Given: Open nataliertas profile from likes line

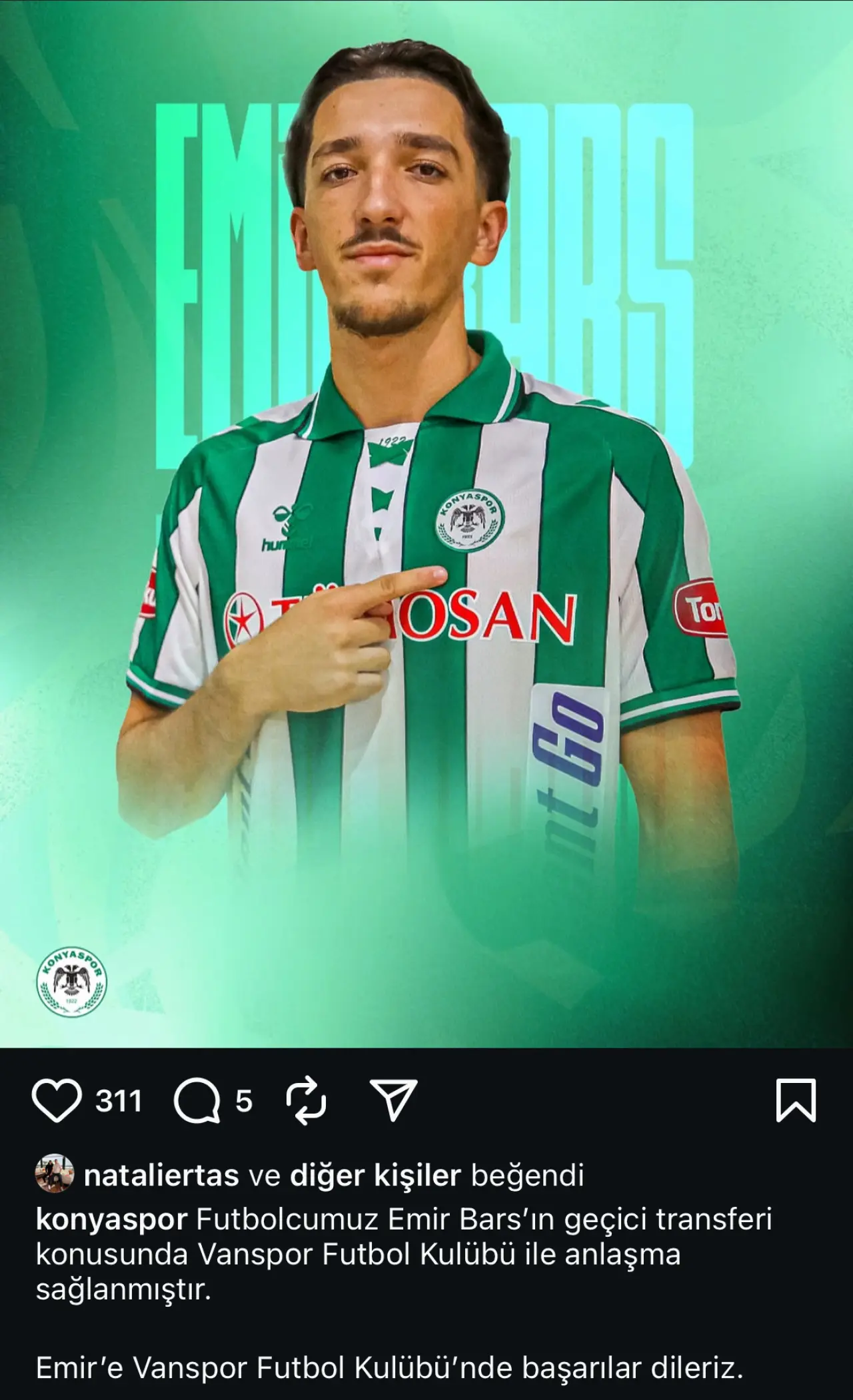Looking at the screenshot, I should click(161, 1176).
